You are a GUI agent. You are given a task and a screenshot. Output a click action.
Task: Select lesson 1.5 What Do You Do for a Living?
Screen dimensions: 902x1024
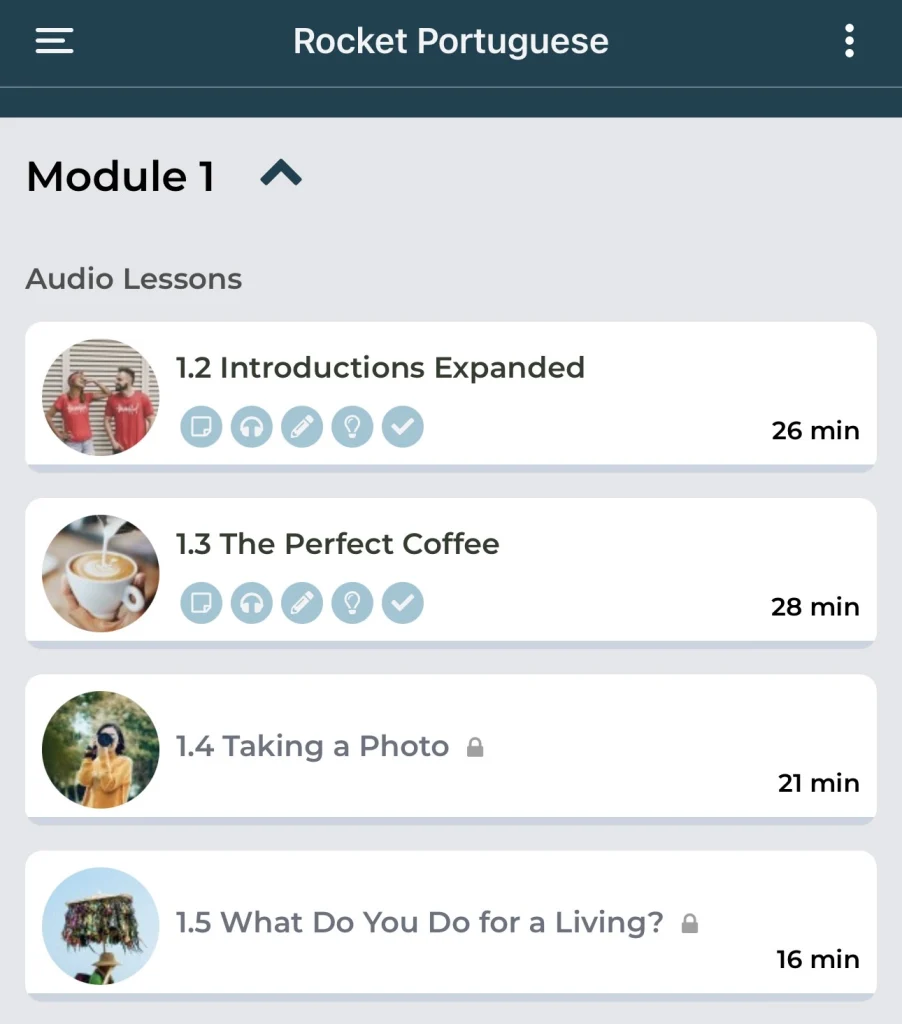point(420,922)
